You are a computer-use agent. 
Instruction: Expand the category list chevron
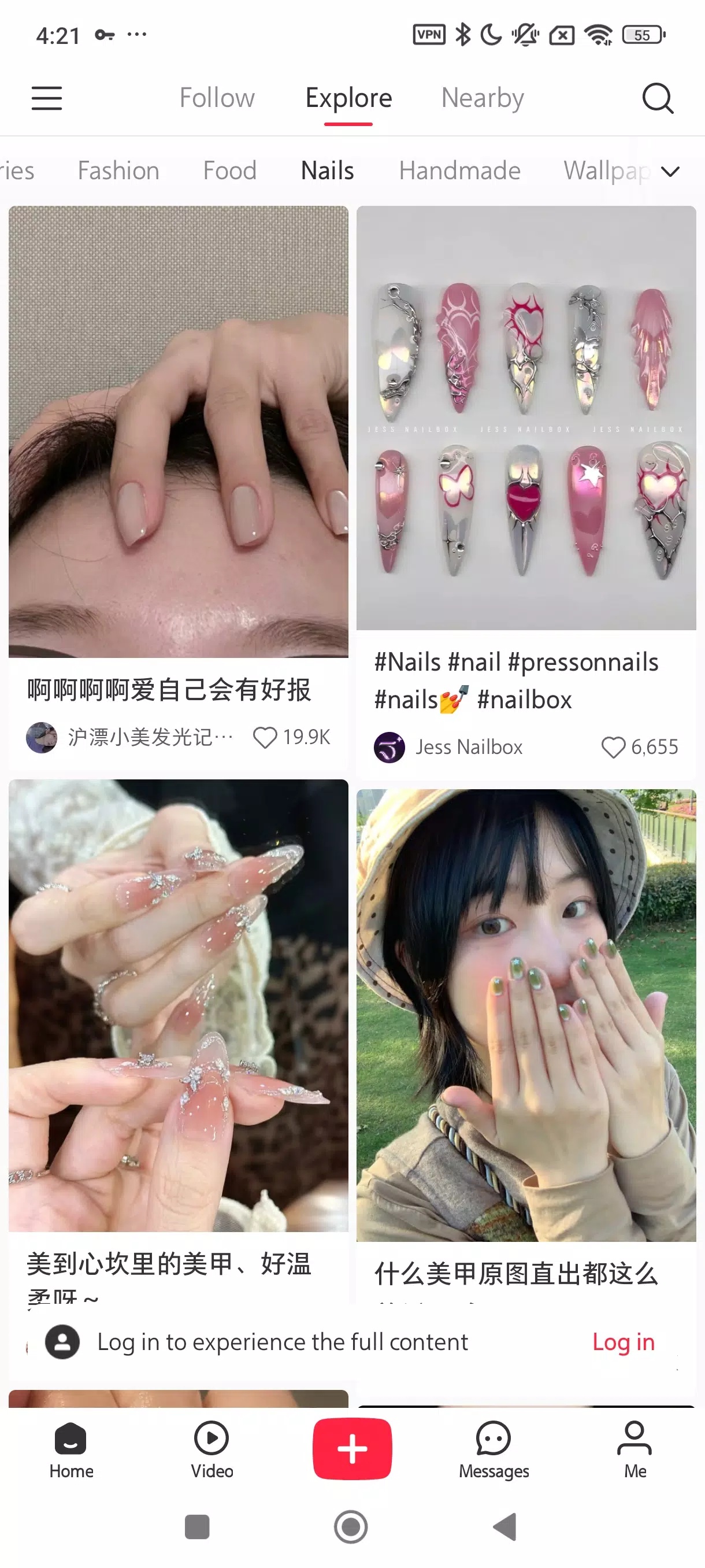(670, 172)
